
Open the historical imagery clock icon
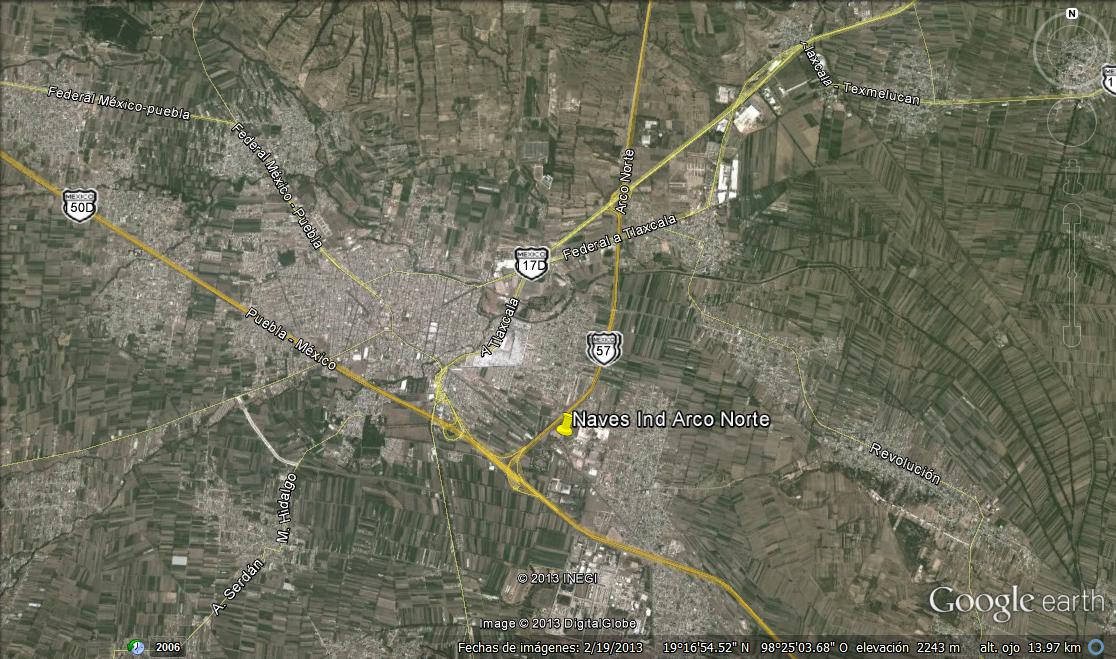[136, 647]
